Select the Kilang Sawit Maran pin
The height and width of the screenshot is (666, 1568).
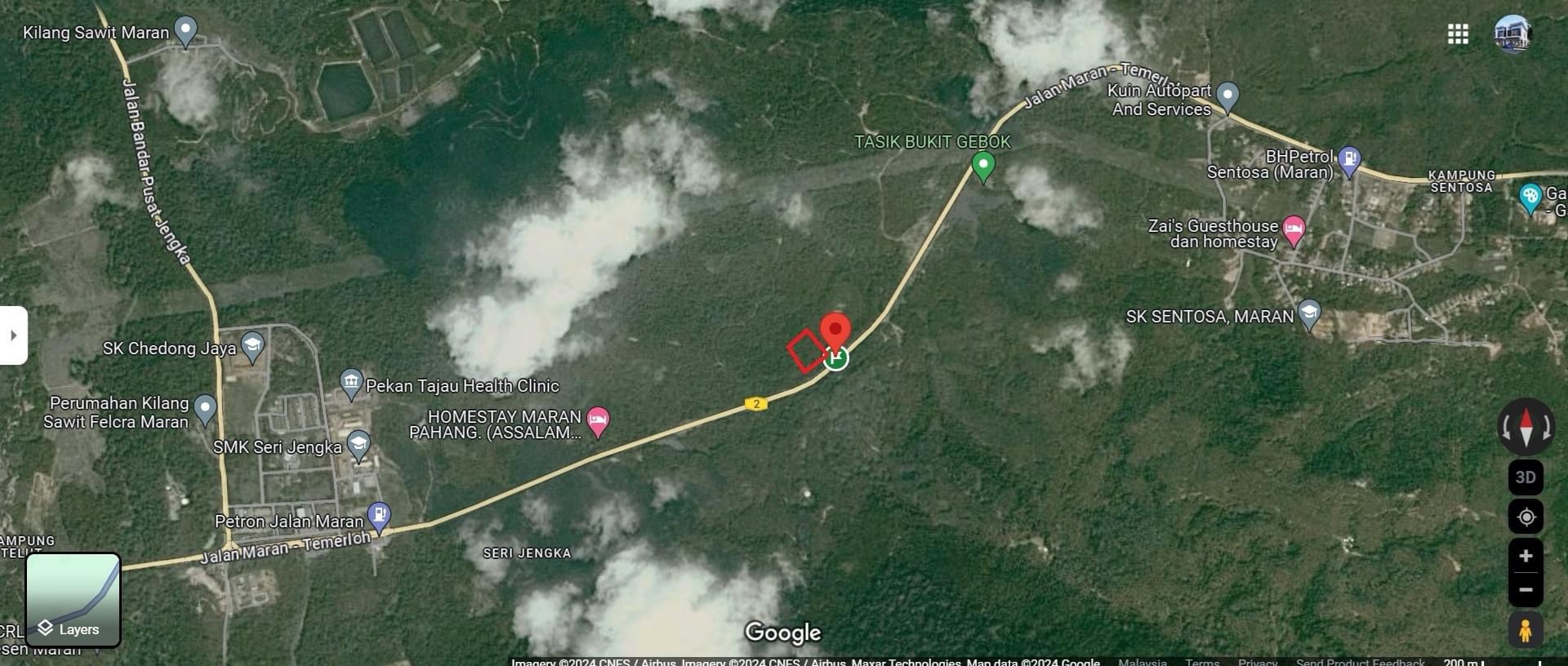tap(186, 30)
